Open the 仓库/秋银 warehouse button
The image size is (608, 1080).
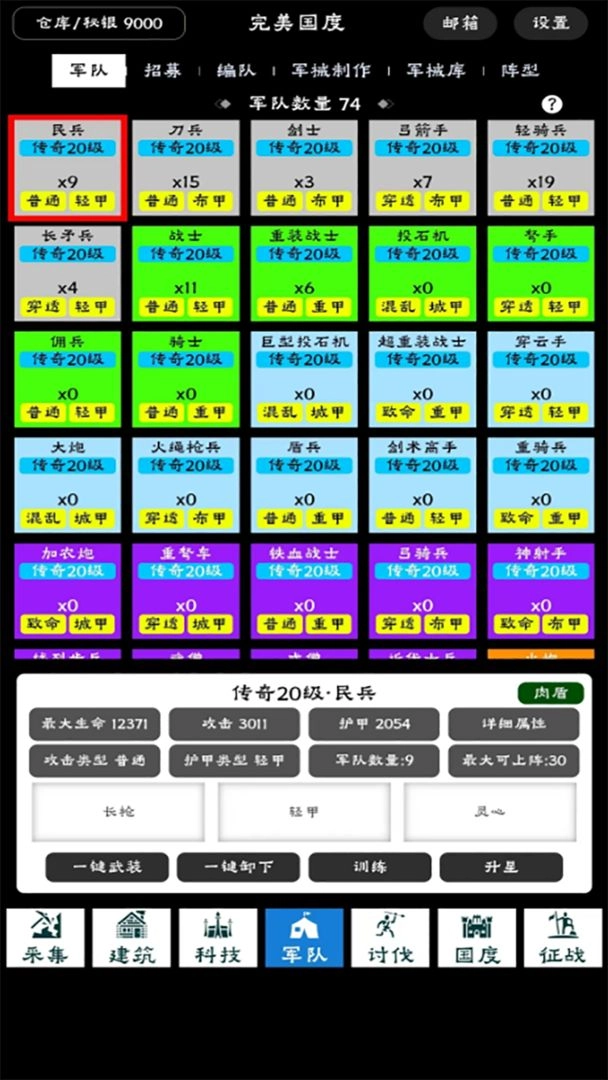point(98,23)
